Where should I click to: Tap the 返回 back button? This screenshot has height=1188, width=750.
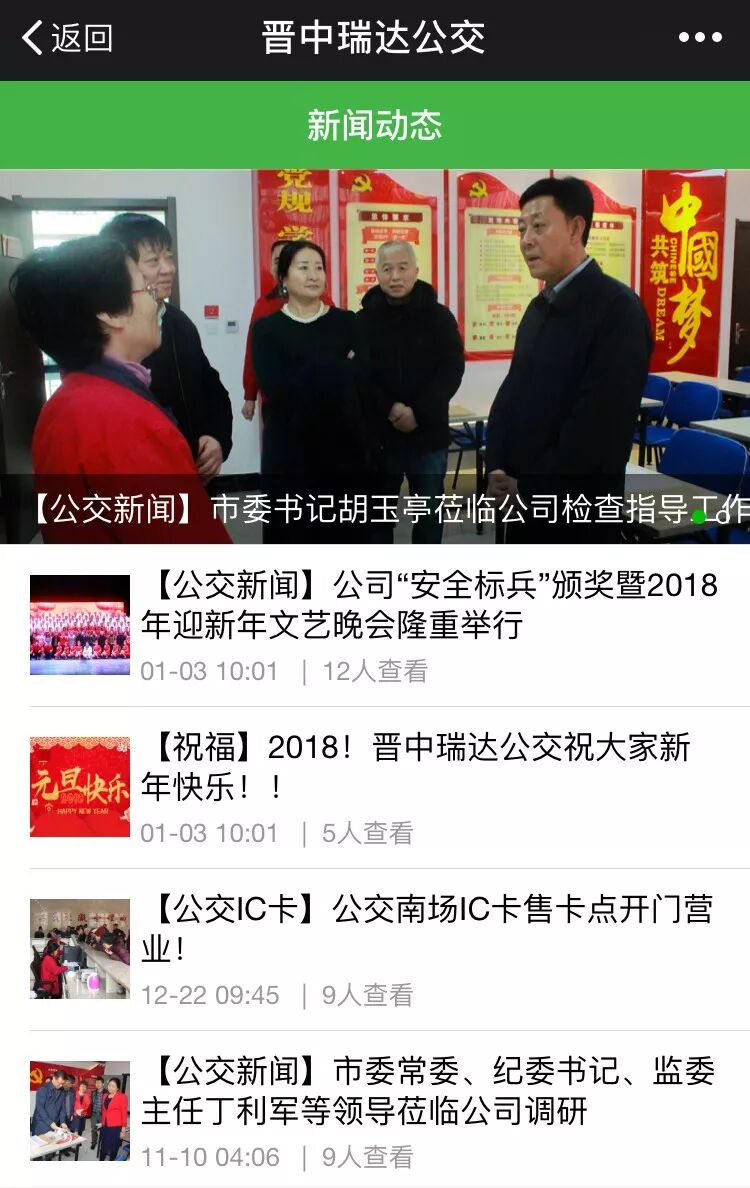[66, 38]
